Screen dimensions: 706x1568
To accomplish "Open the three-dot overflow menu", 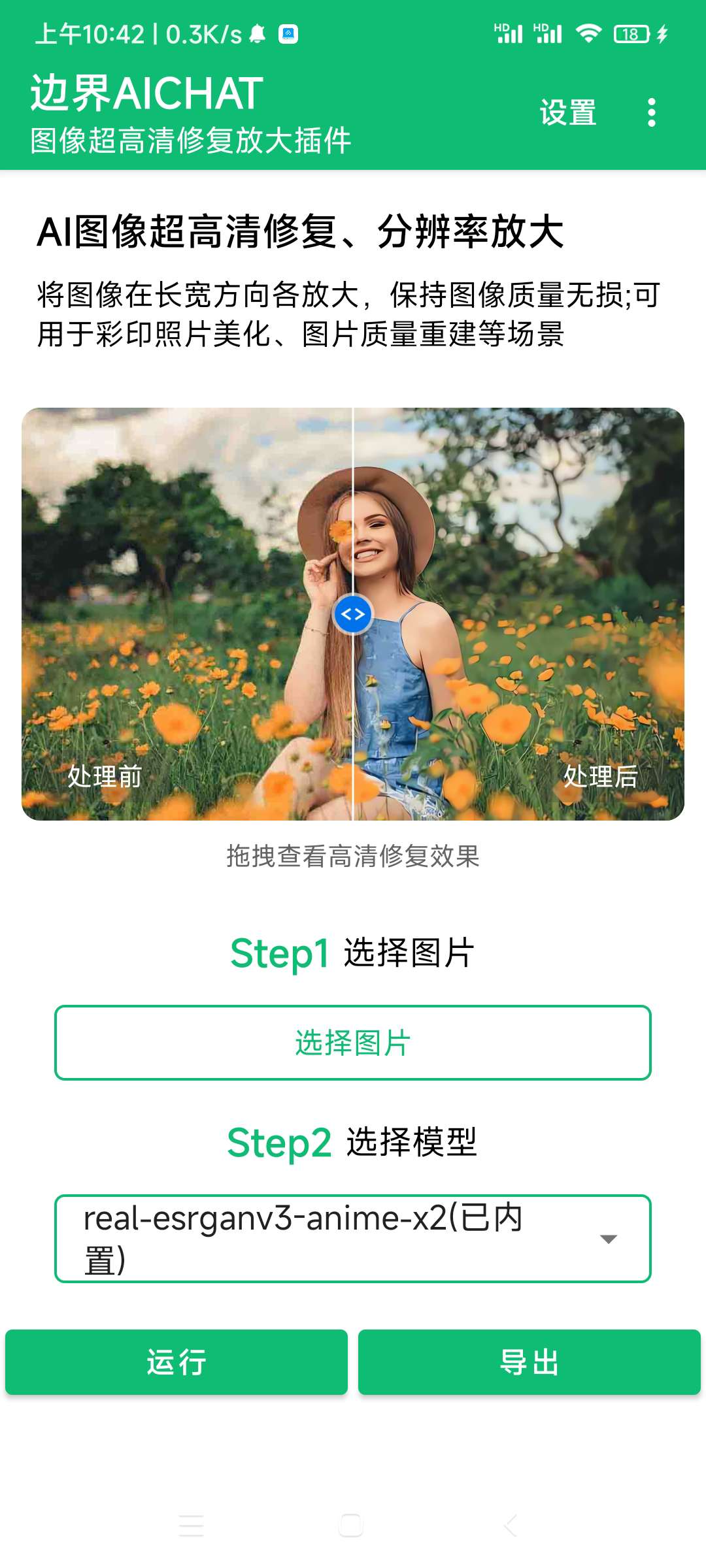I will (x=651, y=112).
